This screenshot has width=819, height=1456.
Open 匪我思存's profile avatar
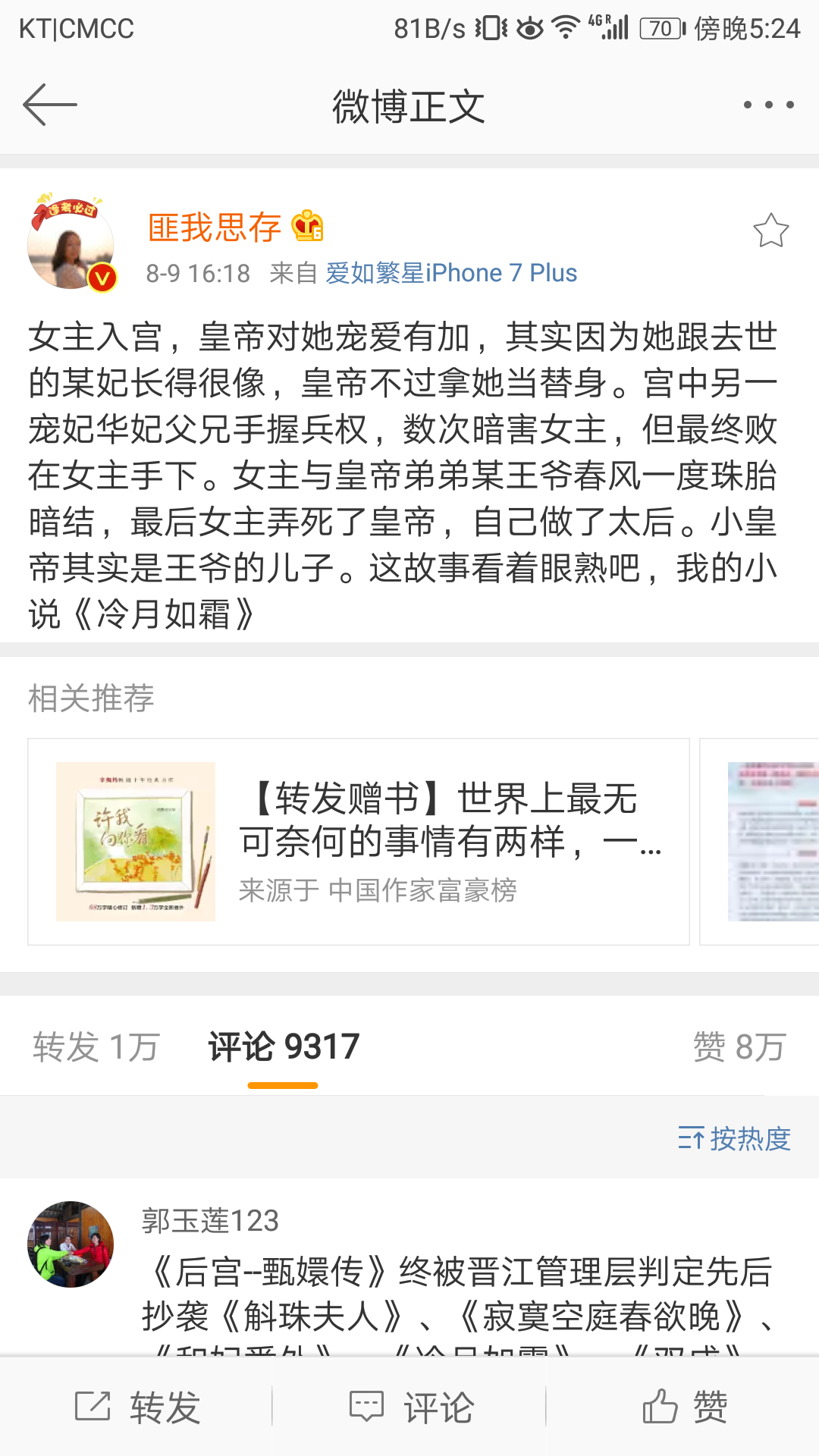tap(71, 244)
